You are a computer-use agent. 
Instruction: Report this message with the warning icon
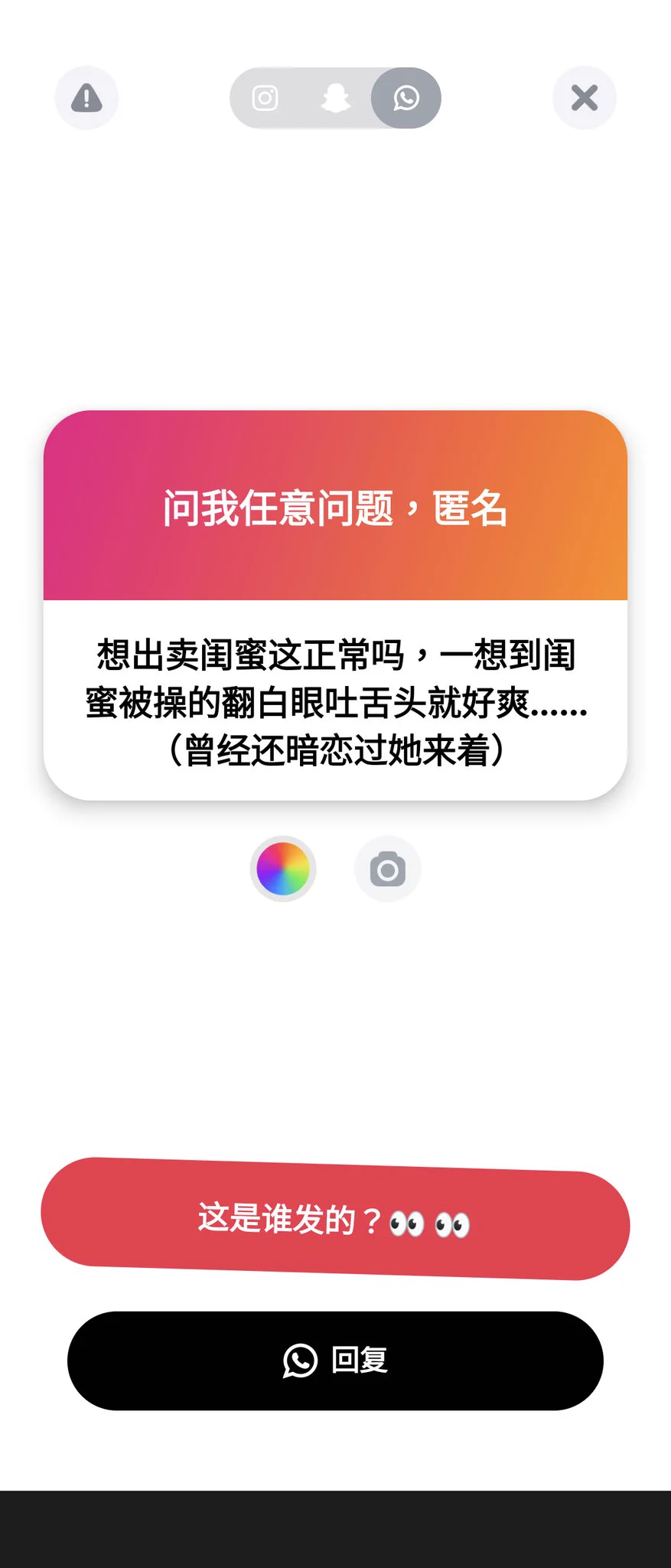(86, 98)
